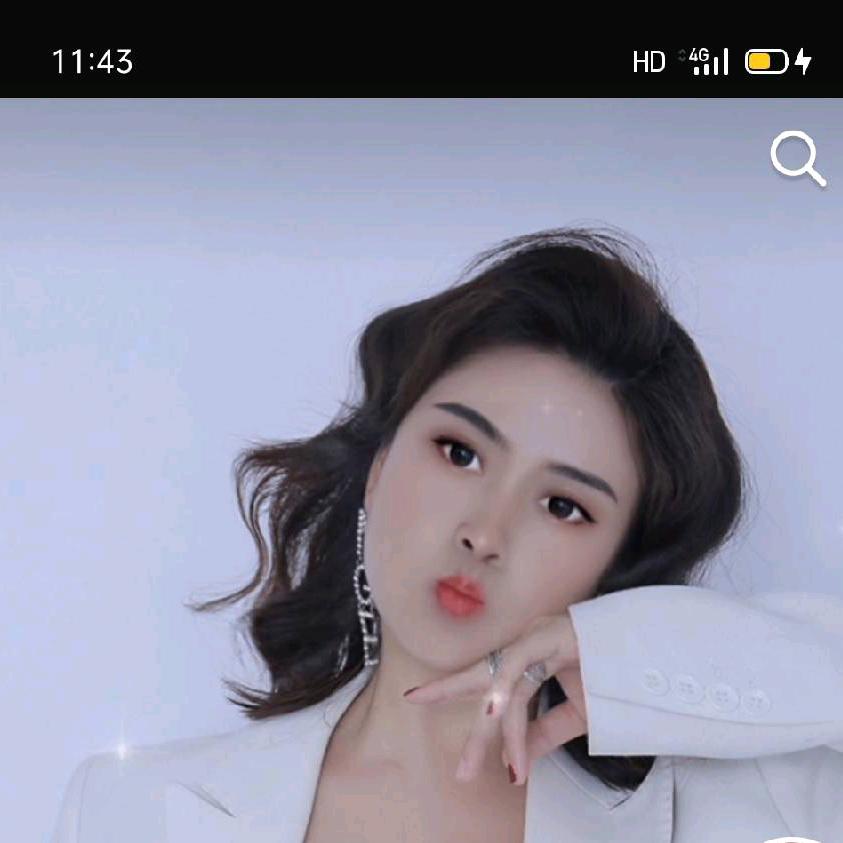This screenshot has width=843, height=843.
Task: Open search with the magnifier icon
Action: (797, 159)
